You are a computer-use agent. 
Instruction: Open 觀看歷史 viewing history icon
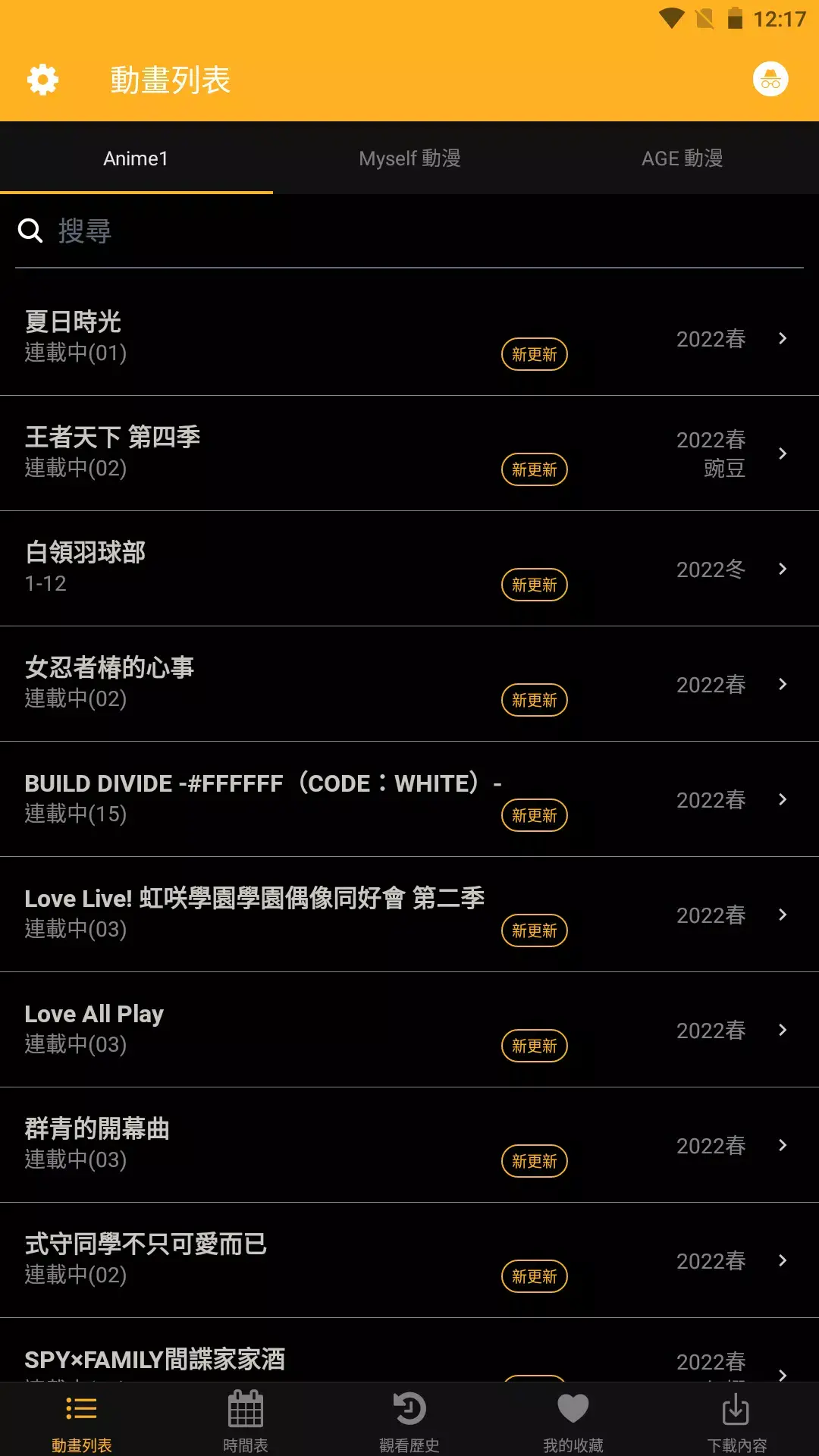click(409, 1407)
